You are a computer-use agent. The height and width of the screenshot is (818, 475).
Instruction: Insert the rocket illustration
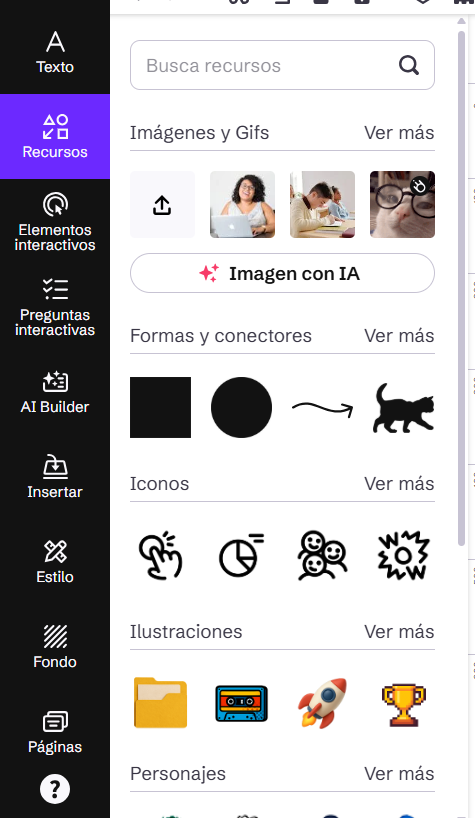pyautogui.click(x=322, y=703)
